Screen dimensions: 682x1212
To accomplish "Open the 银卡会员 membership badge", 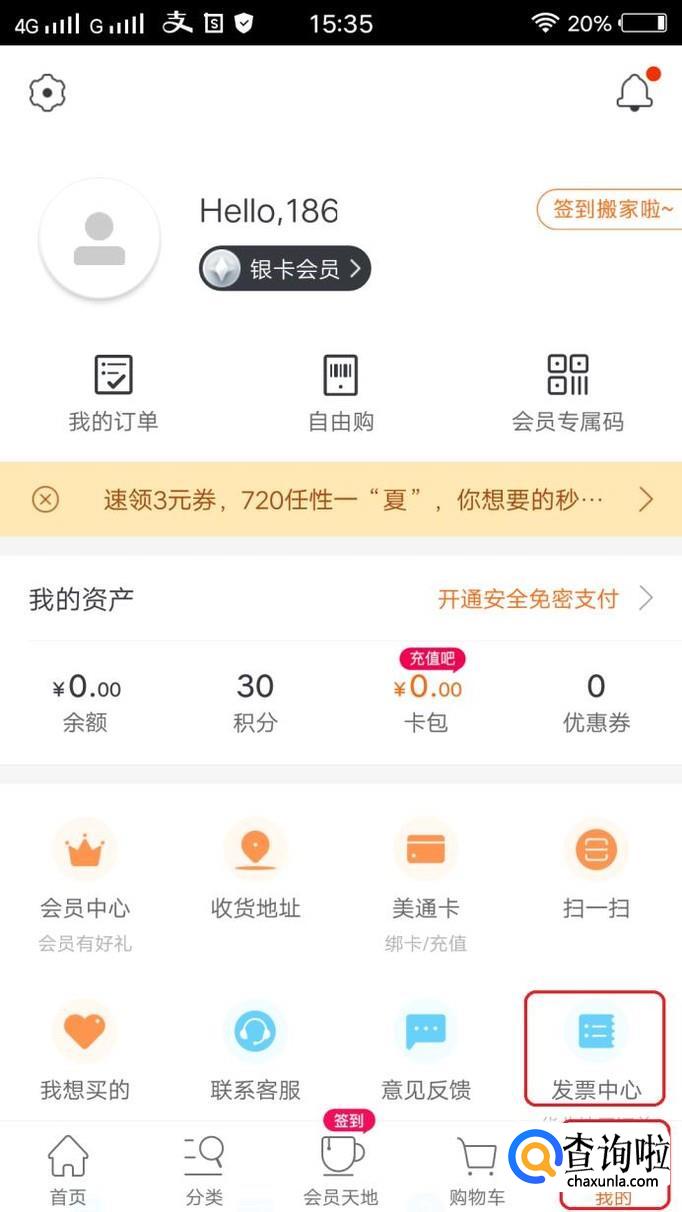I will pyautogui.click(x=285, y=269).
